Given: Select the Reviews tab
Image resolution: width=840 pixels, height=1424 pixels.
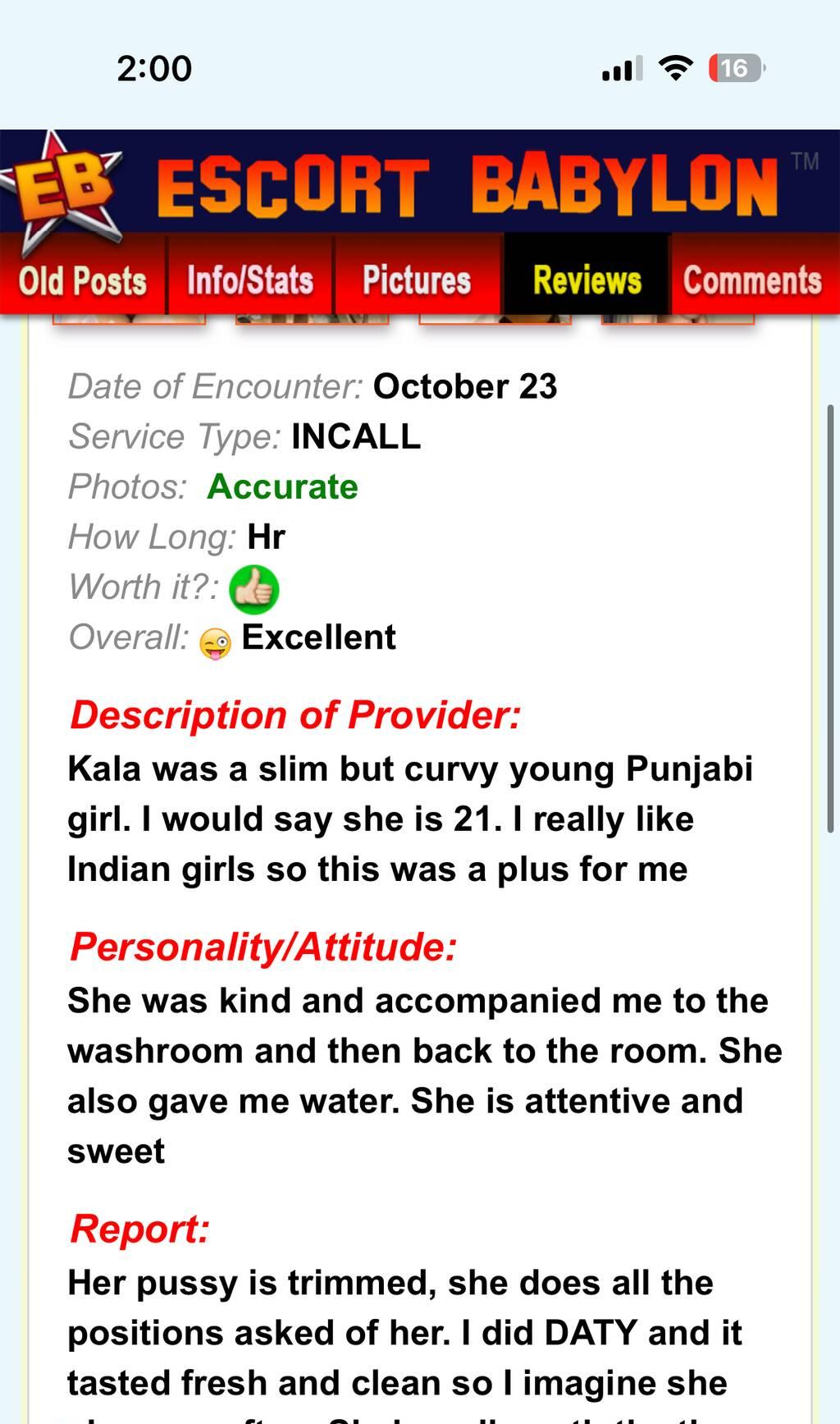Looking at the screenshot, I should (587, 281).
